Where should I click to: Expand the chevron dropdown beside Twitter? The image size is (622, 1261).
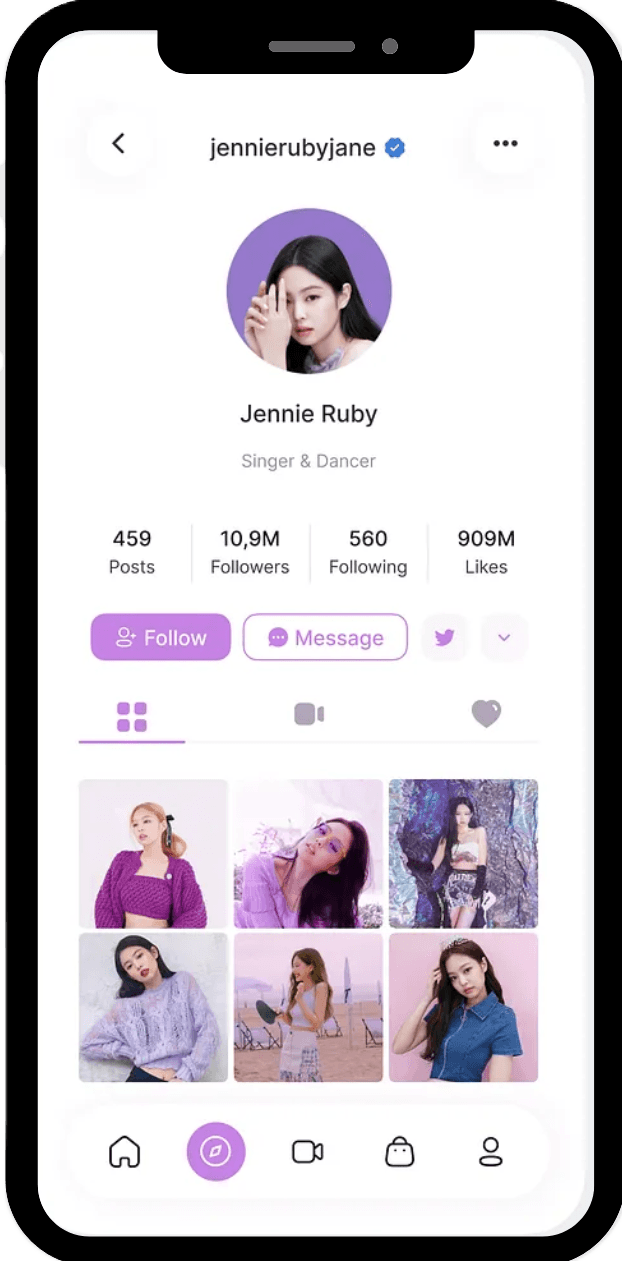[504, 637]
